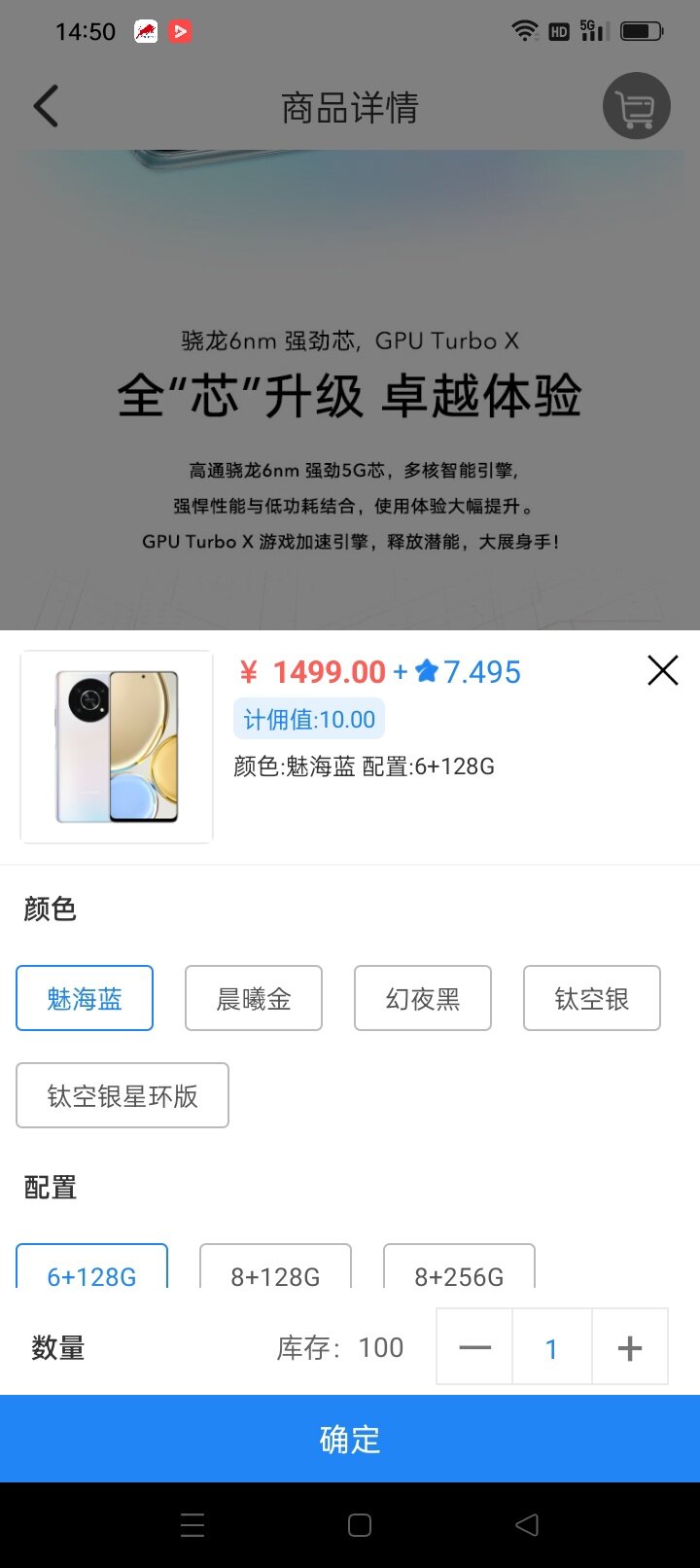Pick the 幻夜黑 color

(x=423, y=998)
